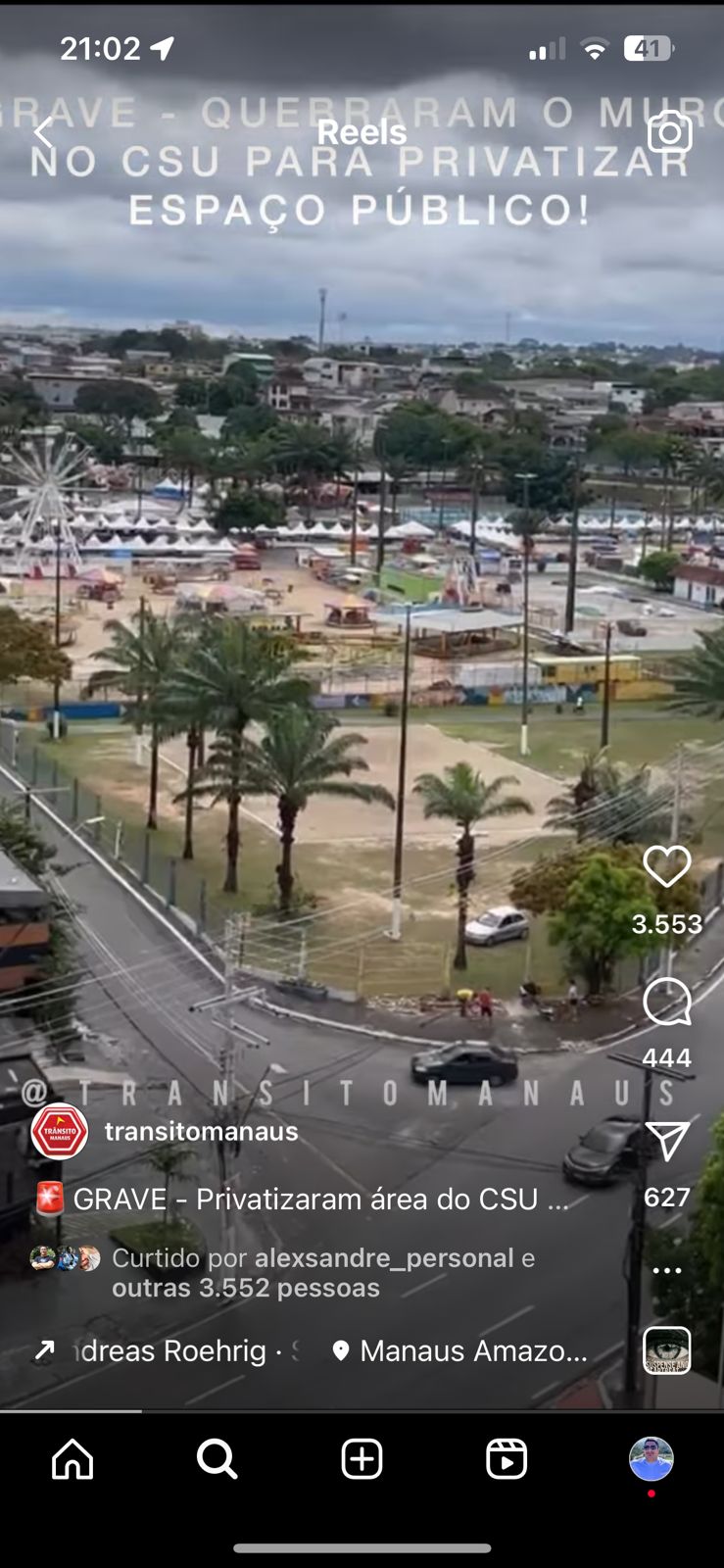
Task: Open the three-dot more options menu
Action: (x=666, y=1270)
